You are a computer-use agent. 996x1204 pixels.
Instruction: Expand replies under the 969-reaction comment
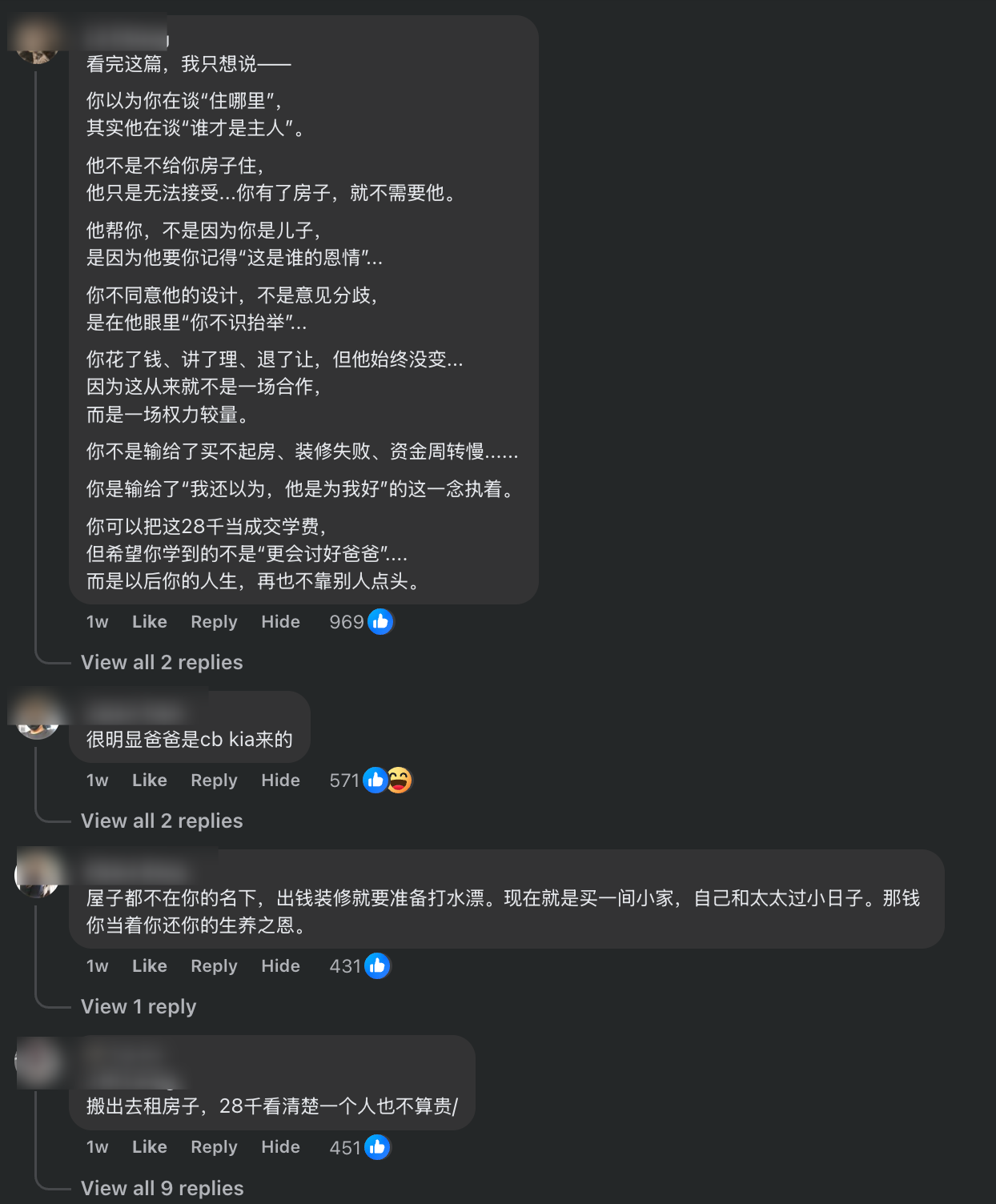click(162, 662)
